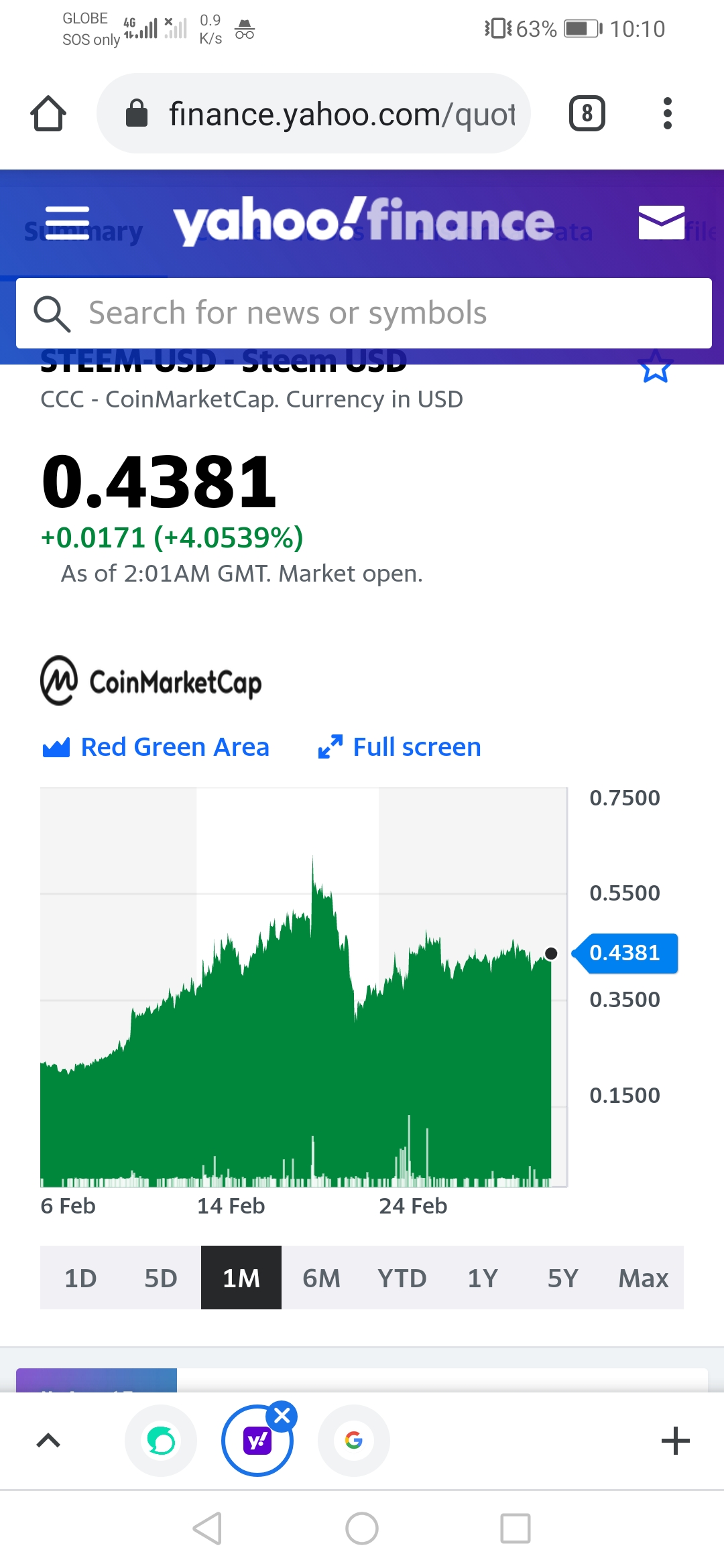Add STEEM-USD to watchlist with star
The image size is (724, 1568).
point(656,367)
